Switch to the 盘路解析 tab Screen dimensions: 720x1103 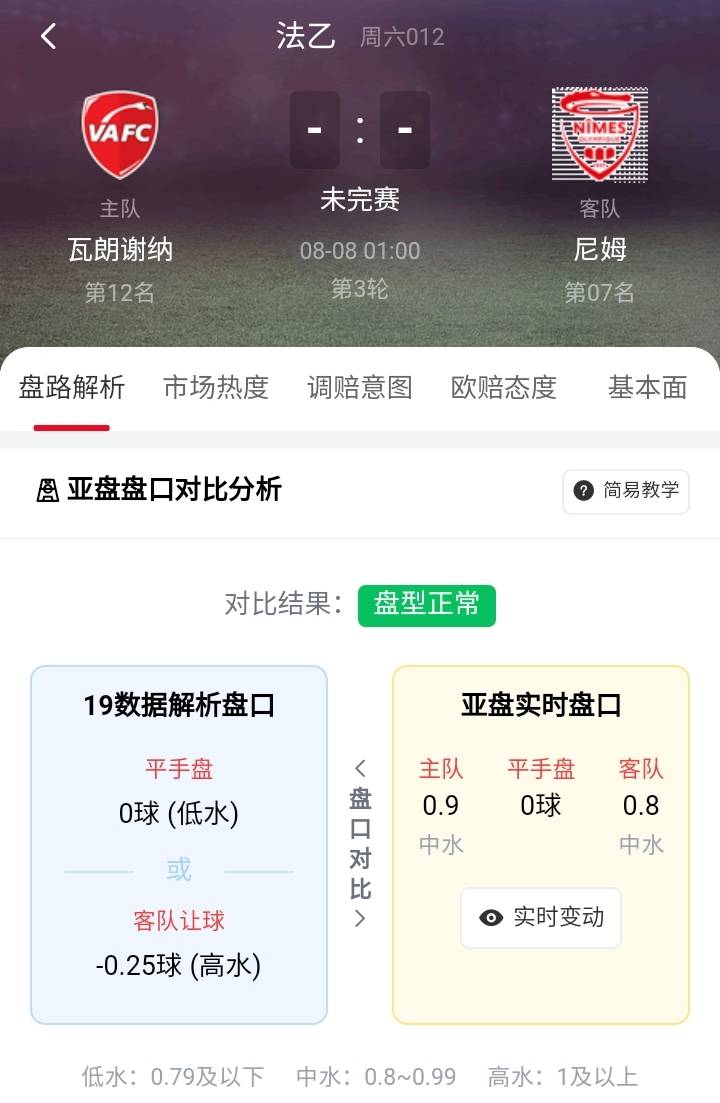click(x=72, y=388)
